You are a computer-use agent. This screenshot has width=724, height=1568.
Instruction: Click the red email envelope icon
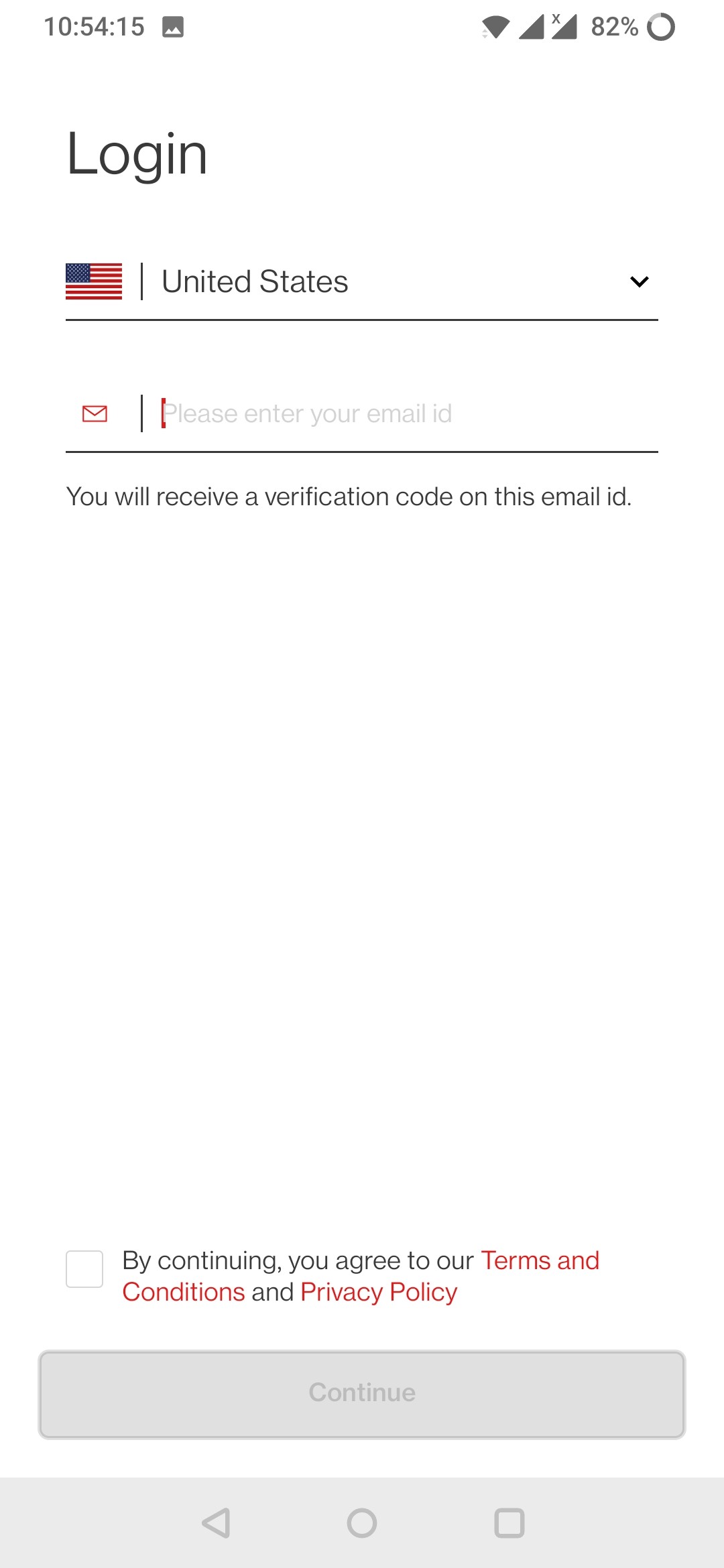coord(94,413)
